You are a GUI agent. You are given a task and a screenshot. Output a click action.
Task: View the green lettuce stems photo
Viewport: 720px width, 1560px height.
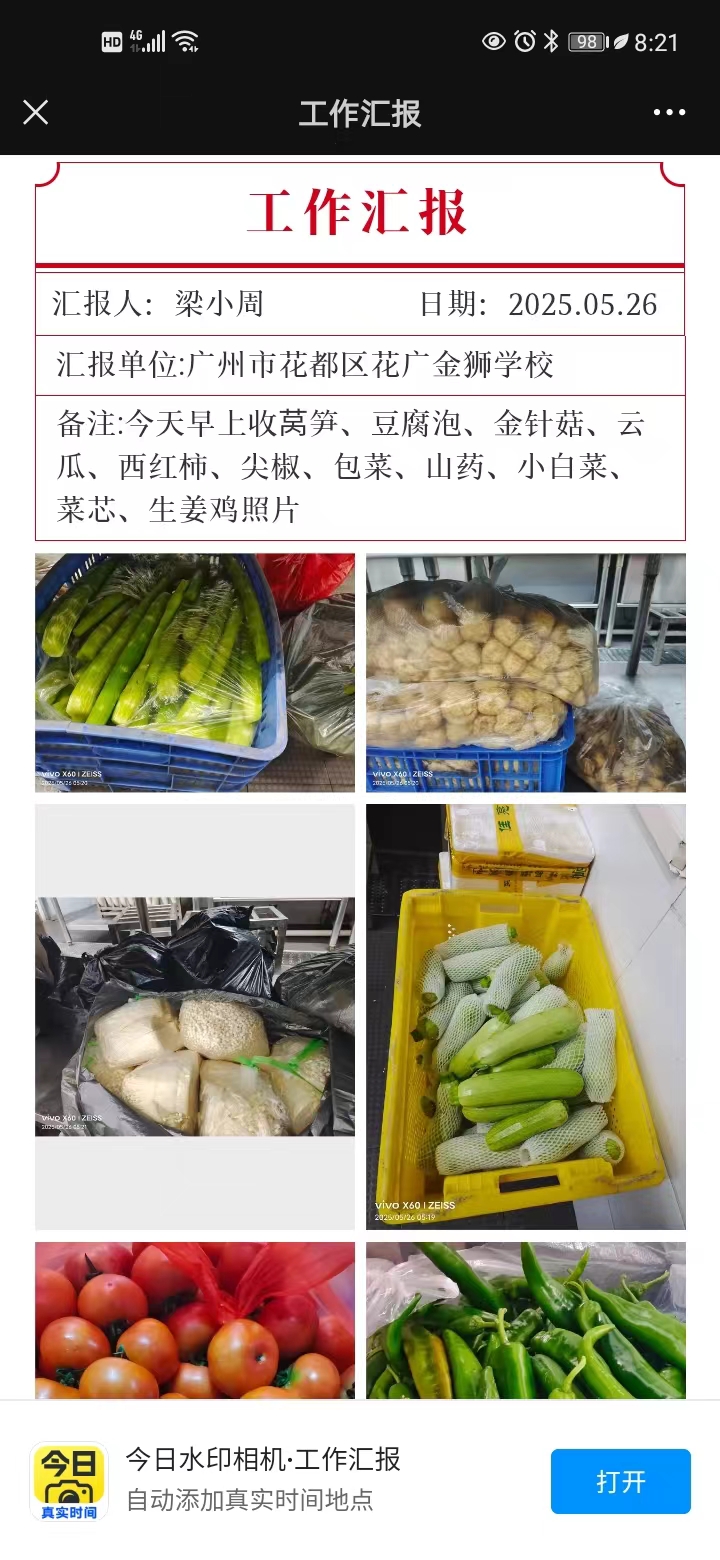[x=195, y=672]
